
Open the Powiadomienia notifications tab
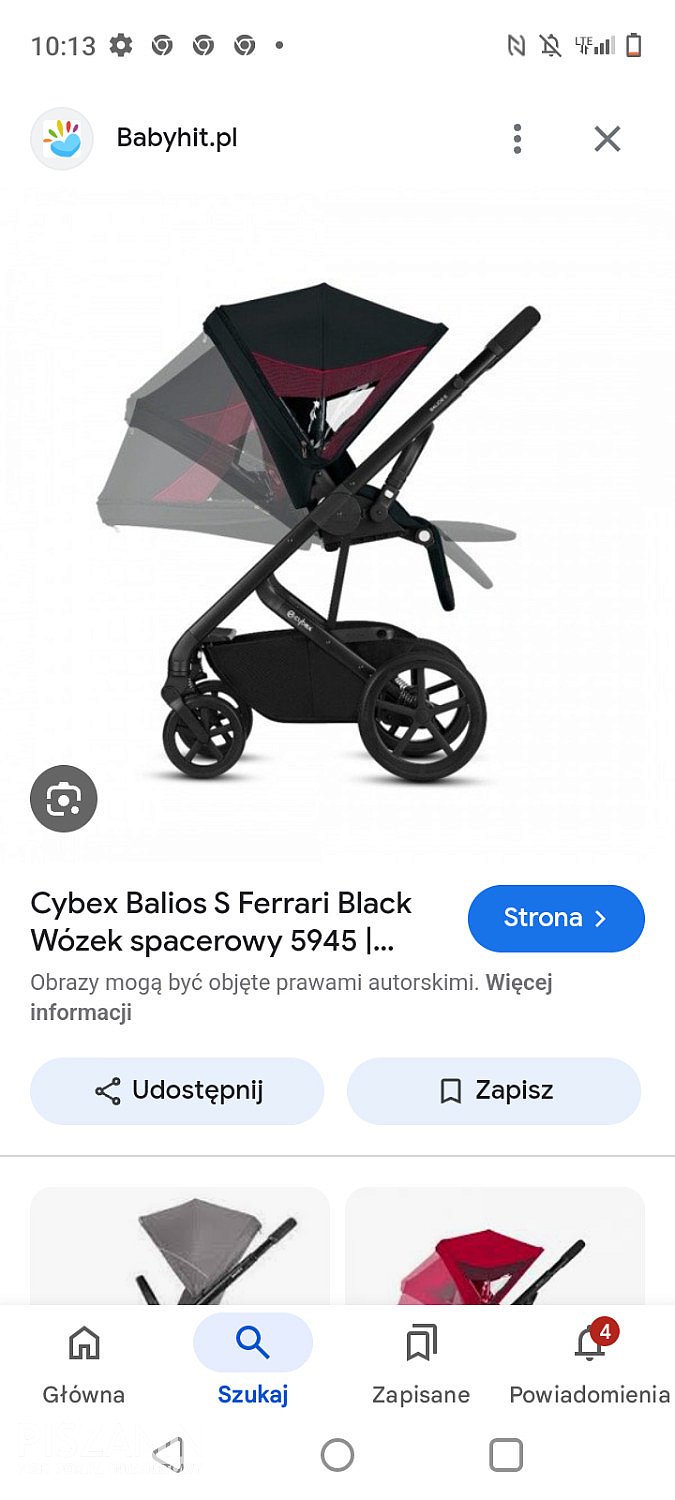590,1364
